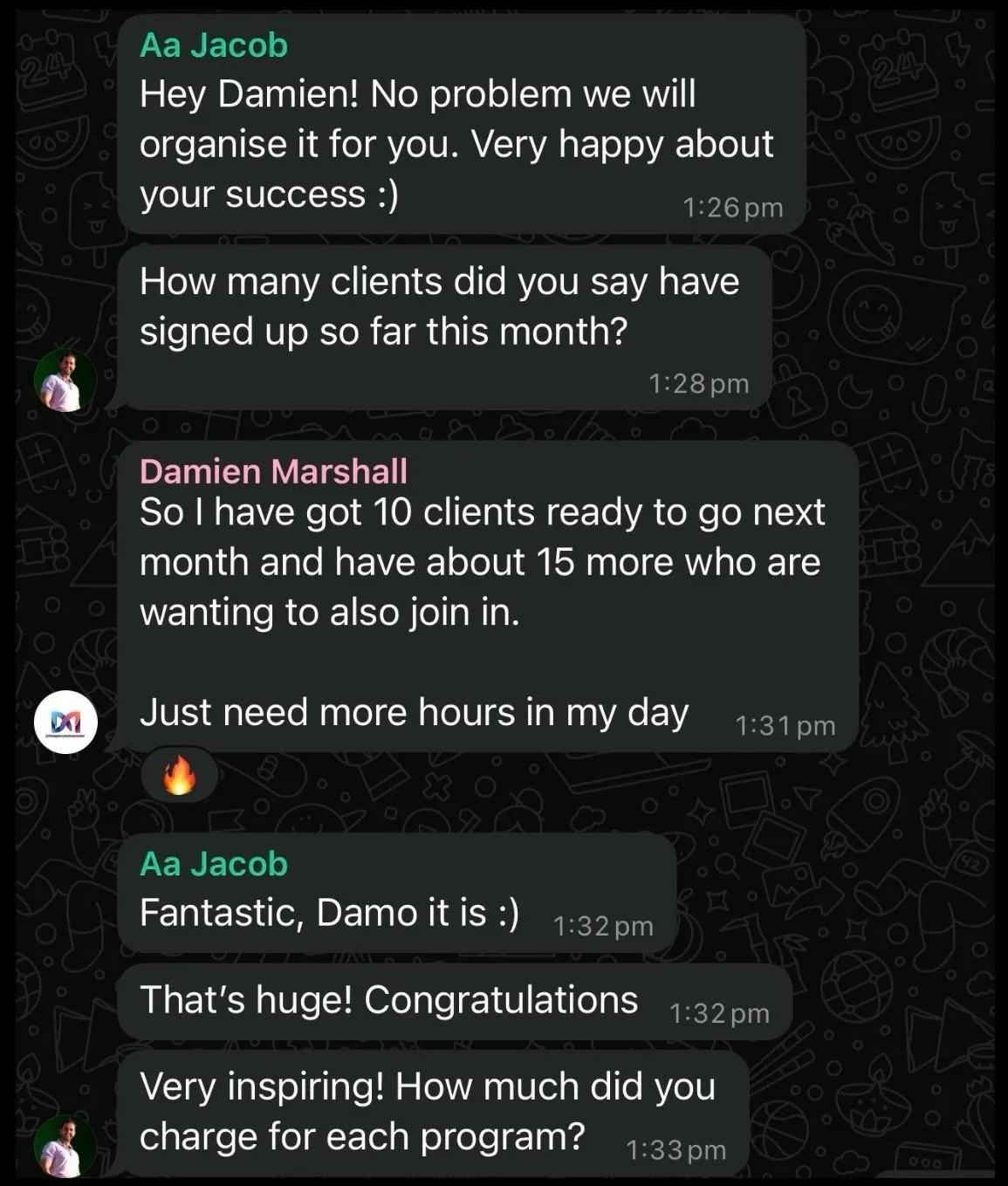Viewport: 1008px width, 1186px height.
Task: Tap the Damien Marshall sender name
Action: (x=273, y=471)
